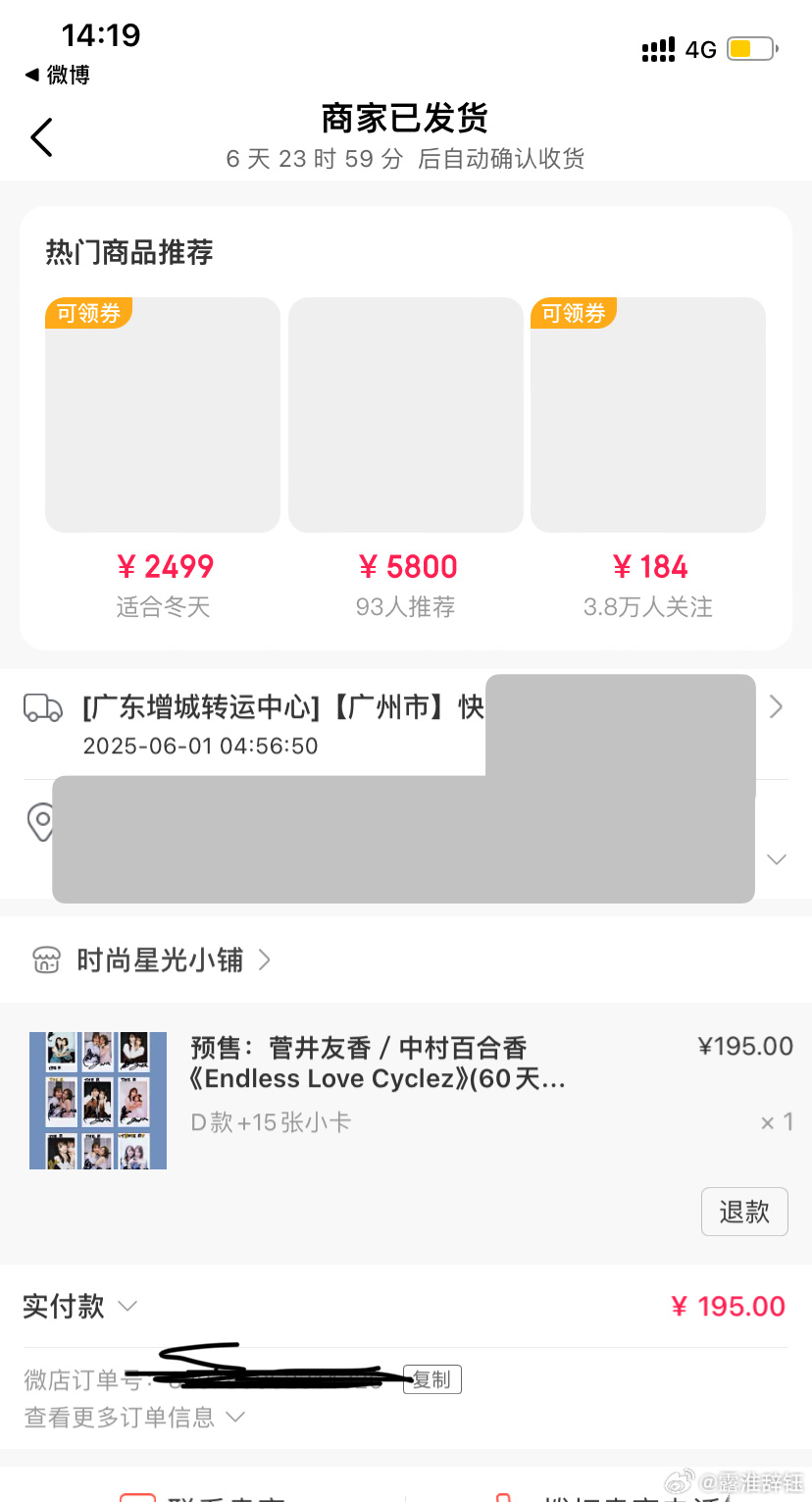Copy the 微店 order number

tap(431, 1379)
